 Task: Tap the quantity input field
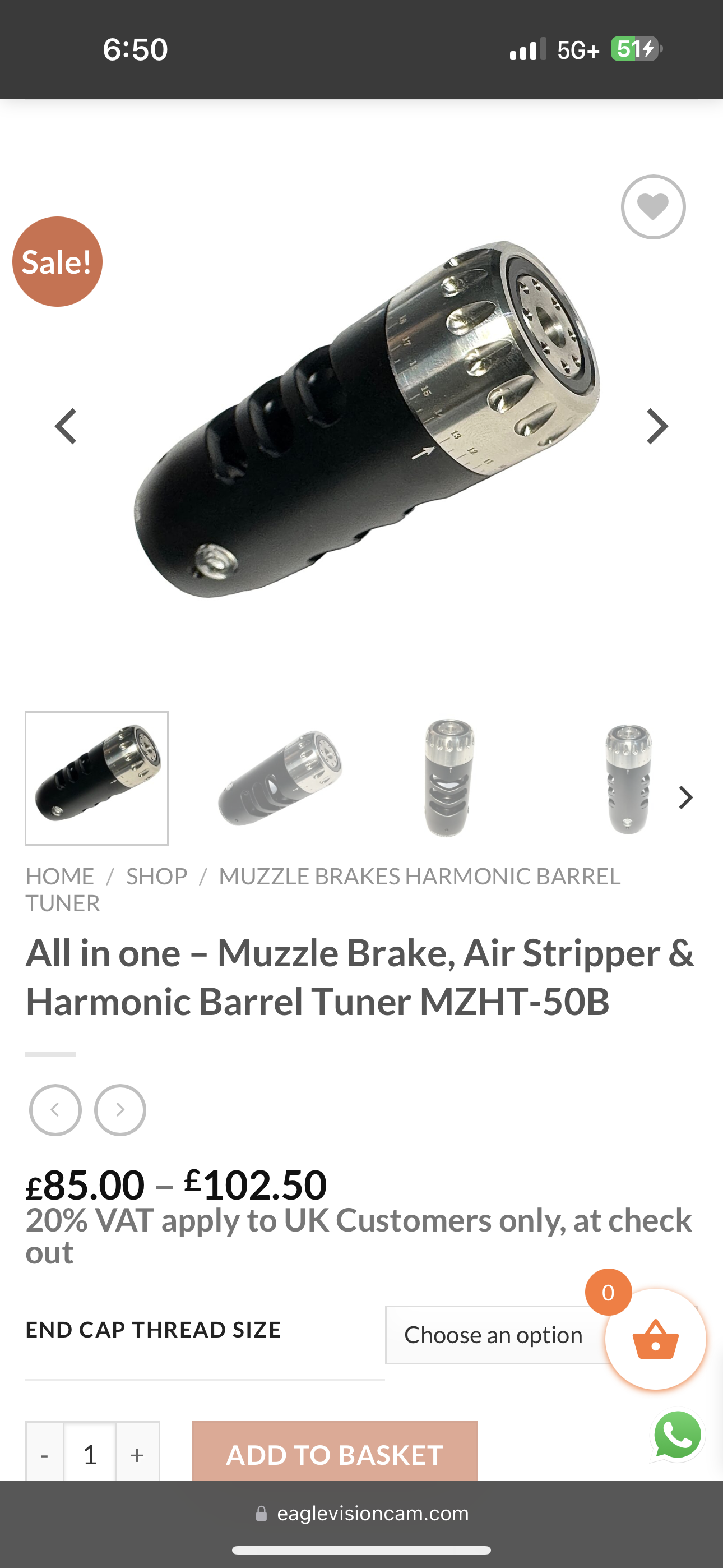(90, 1455)
